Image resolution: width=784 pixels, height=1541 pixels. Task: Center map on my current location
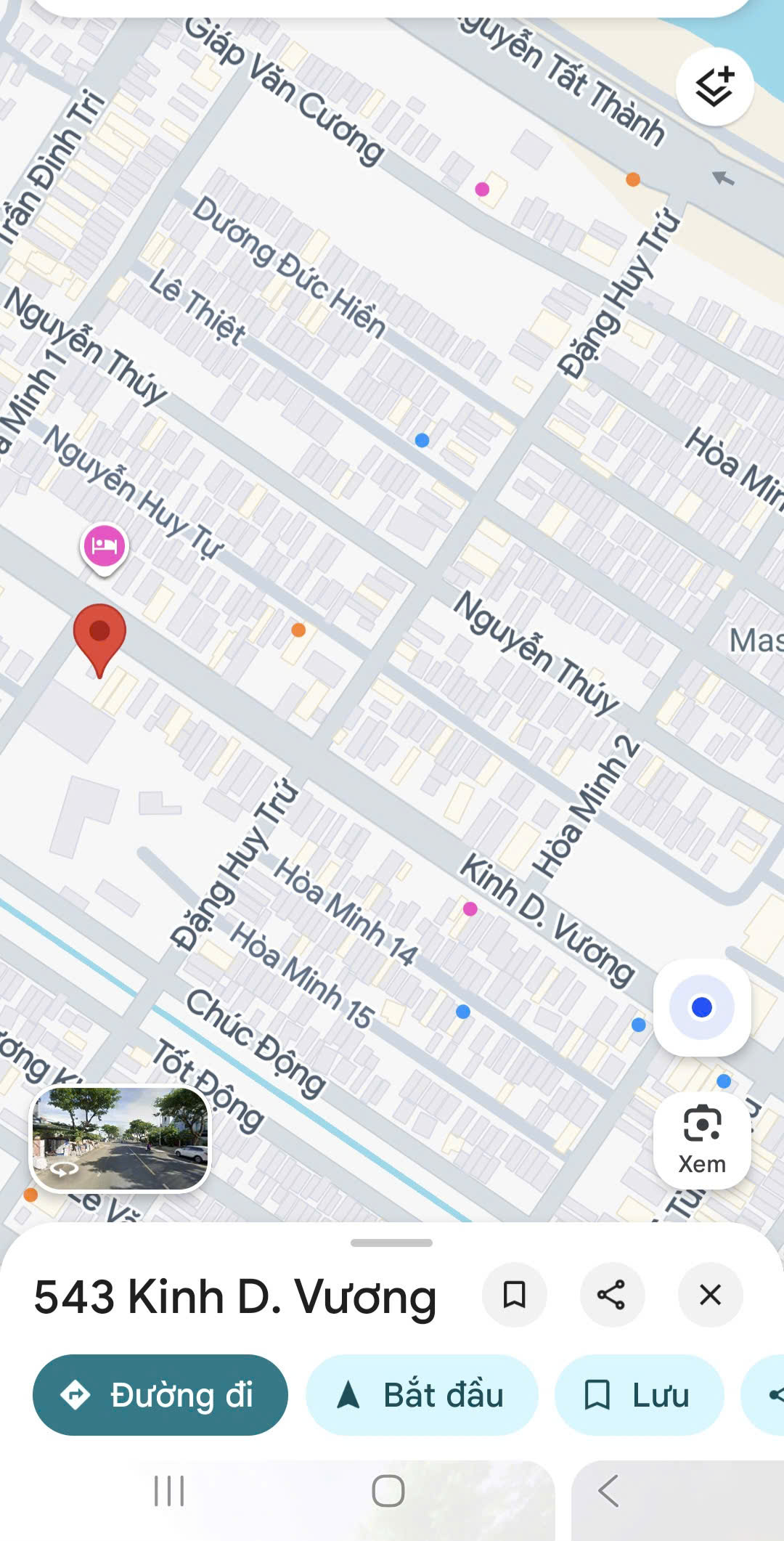701,1007
